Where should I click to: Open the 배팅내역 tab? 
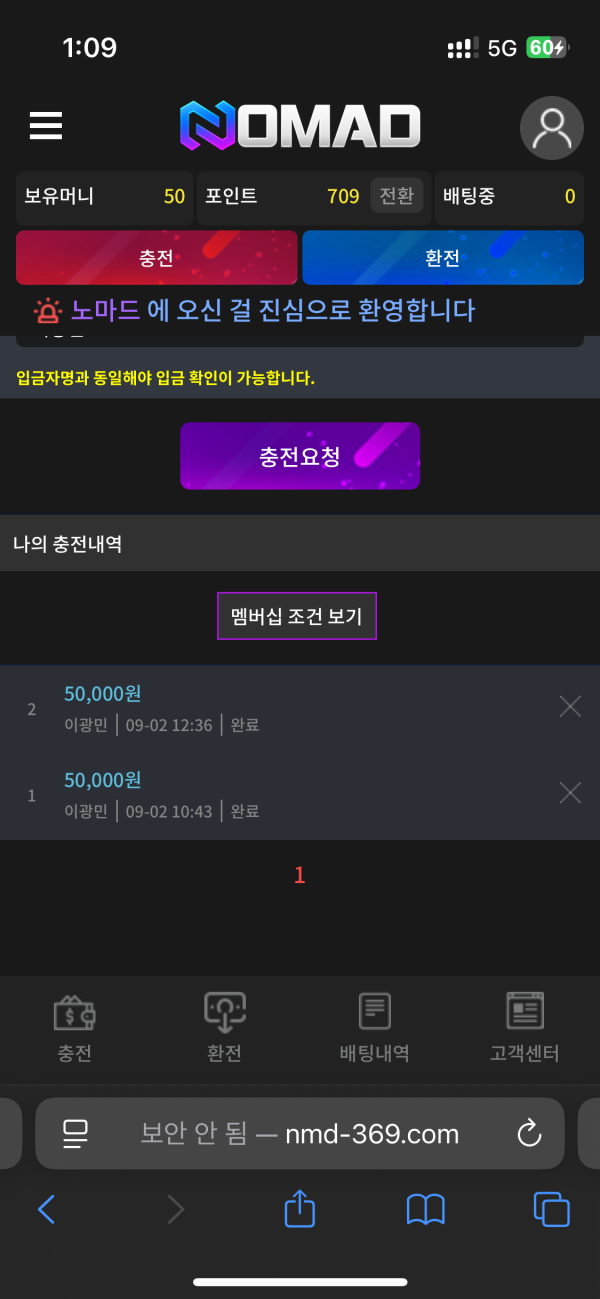(374, 1028)
